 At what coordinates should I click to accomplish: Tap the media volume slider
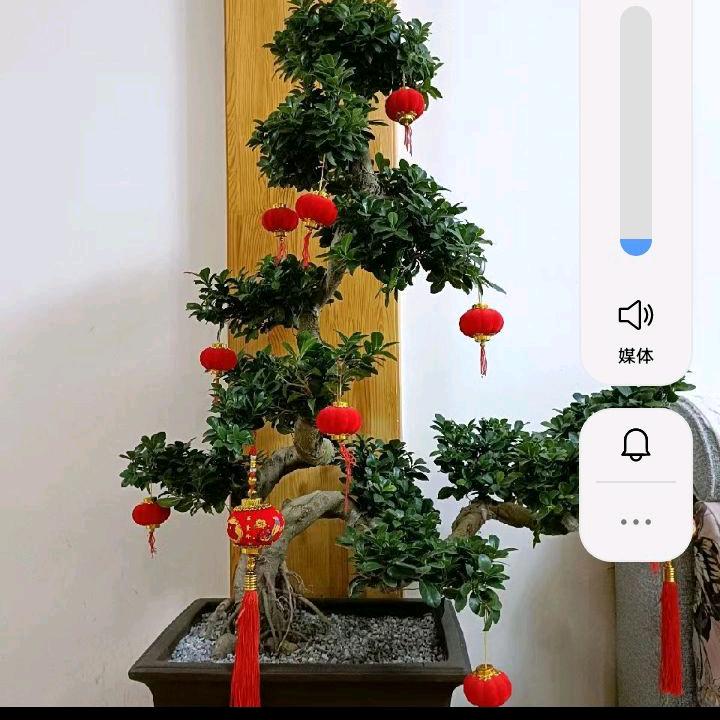coord(636,130)
